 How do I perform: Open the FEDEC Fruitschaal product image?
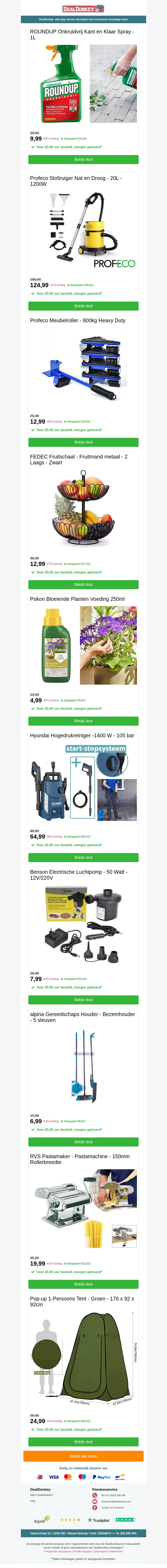point(83,511)
